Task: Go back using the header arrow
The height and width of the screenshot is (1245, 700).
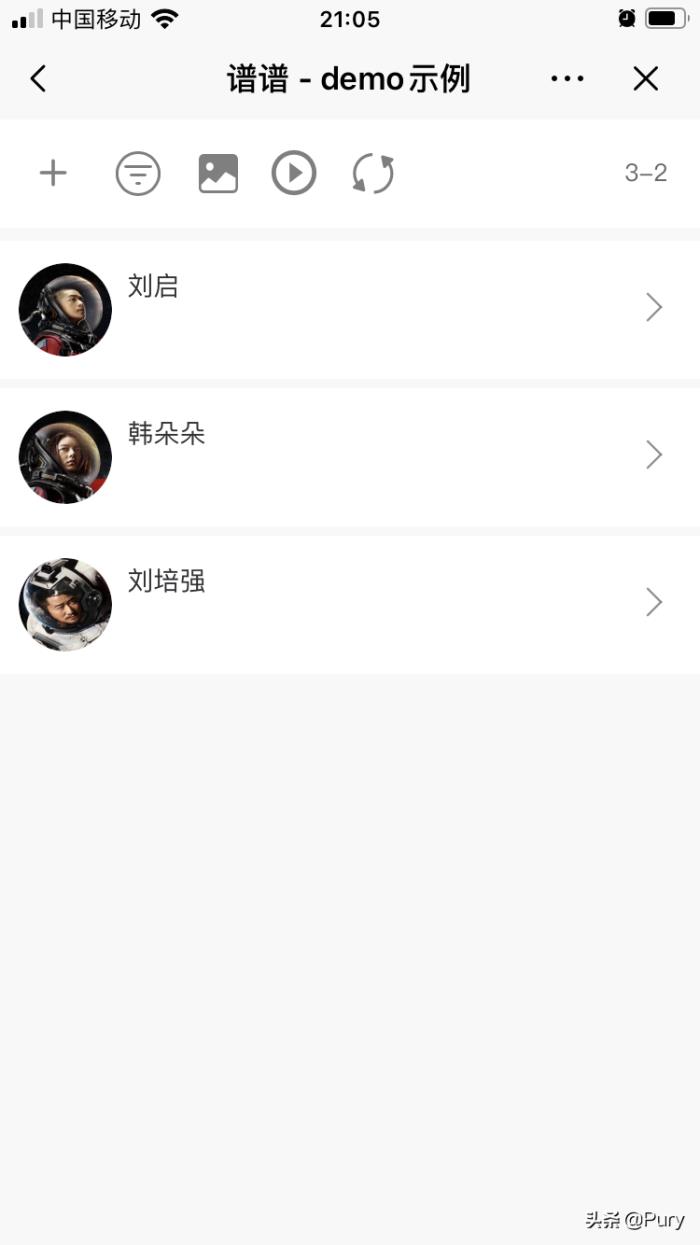Action: (x=38, y=79)
